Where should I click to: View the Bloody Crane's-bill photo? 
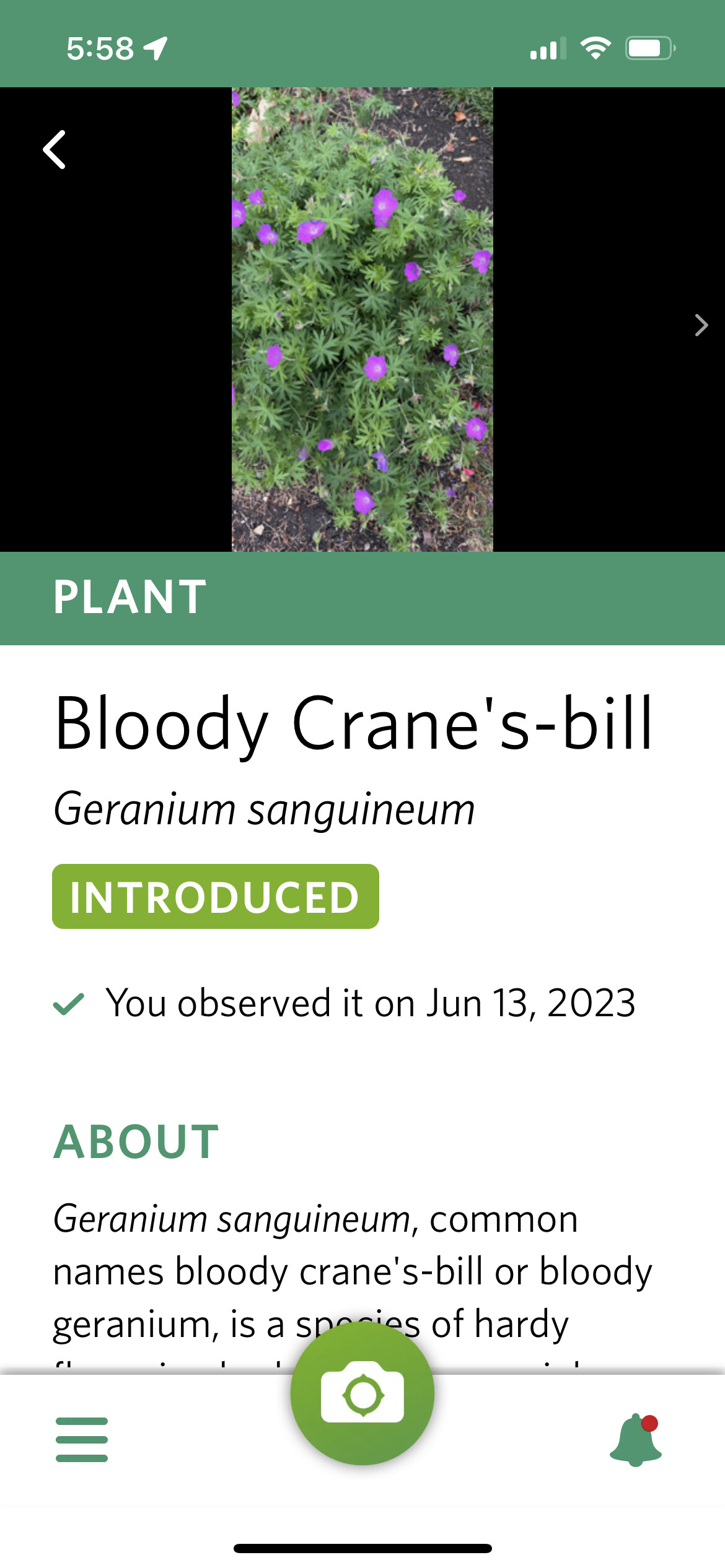(362, 320)
